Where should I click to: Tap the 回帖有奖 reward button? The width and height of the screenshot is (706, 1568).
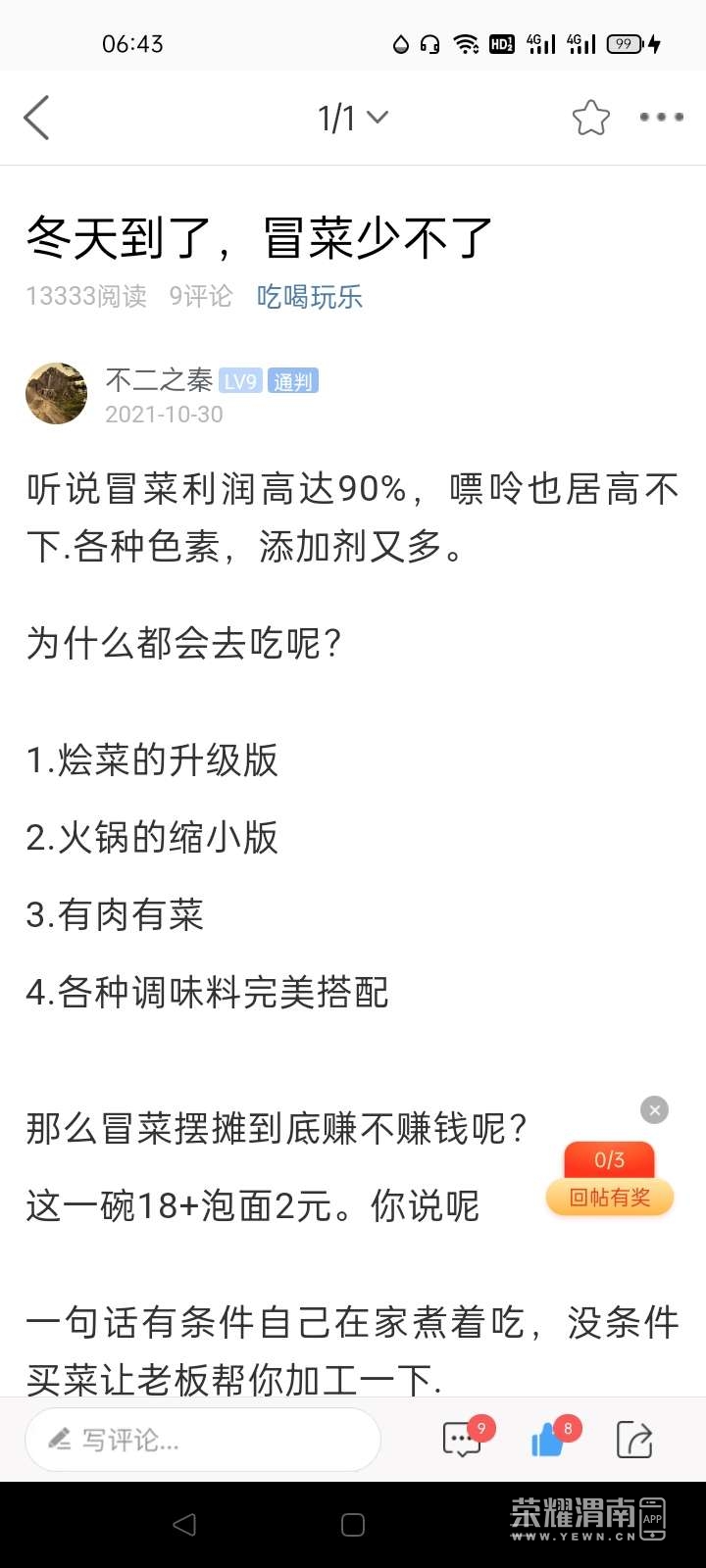click(x=610, y=1197)
